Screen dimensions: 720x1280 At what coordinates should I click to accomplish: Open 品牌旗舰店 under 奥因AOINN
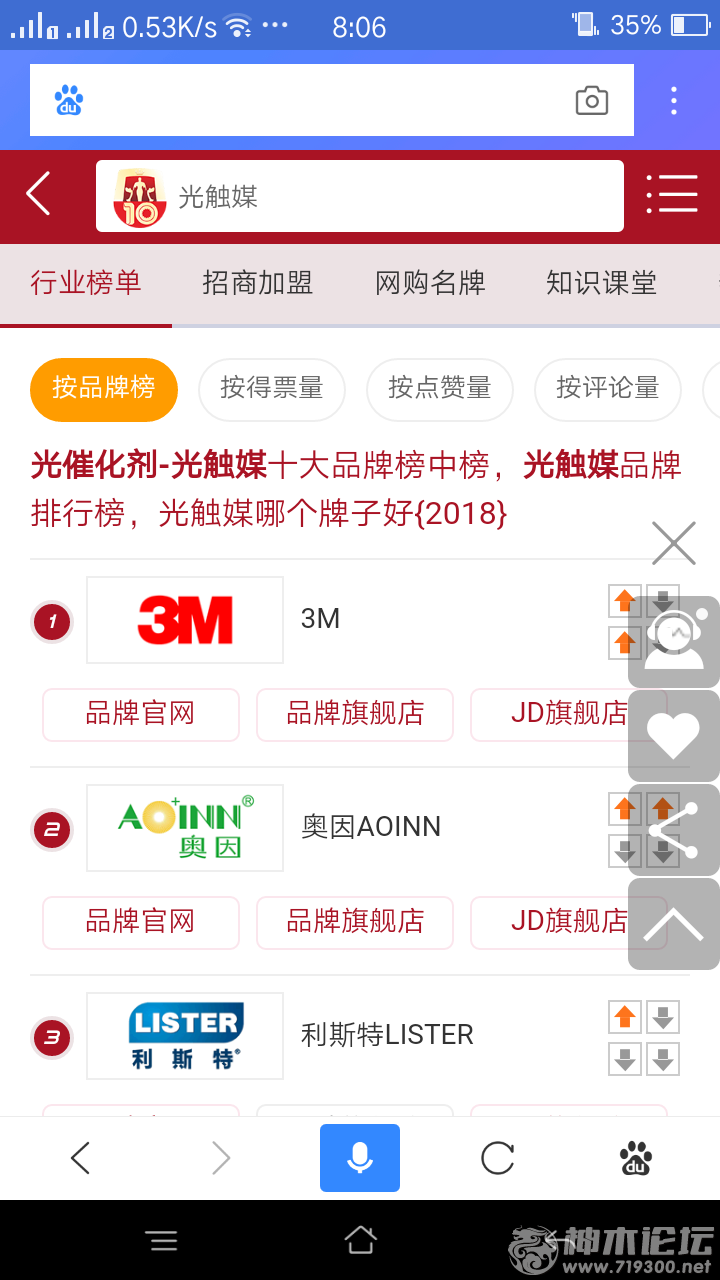pos(355,922)
